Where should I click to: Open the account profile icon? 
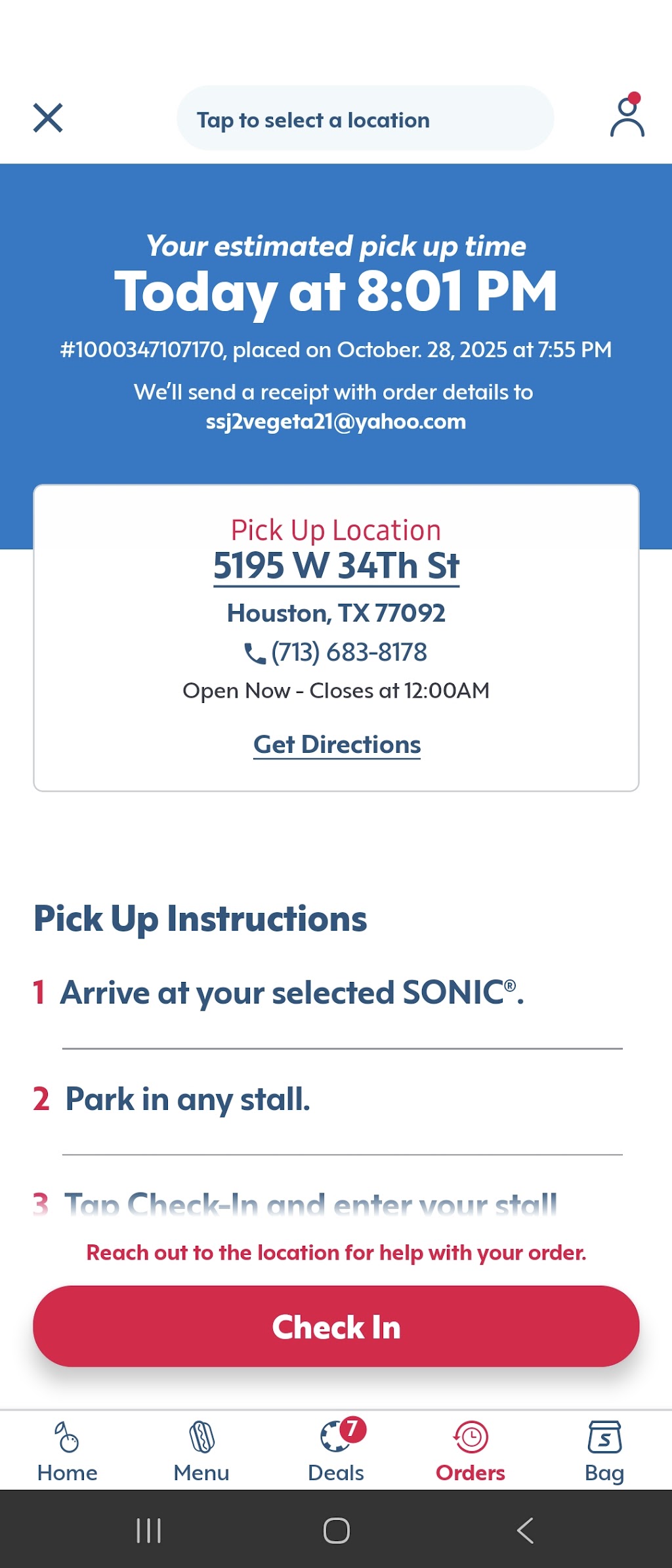click(627, 116)
